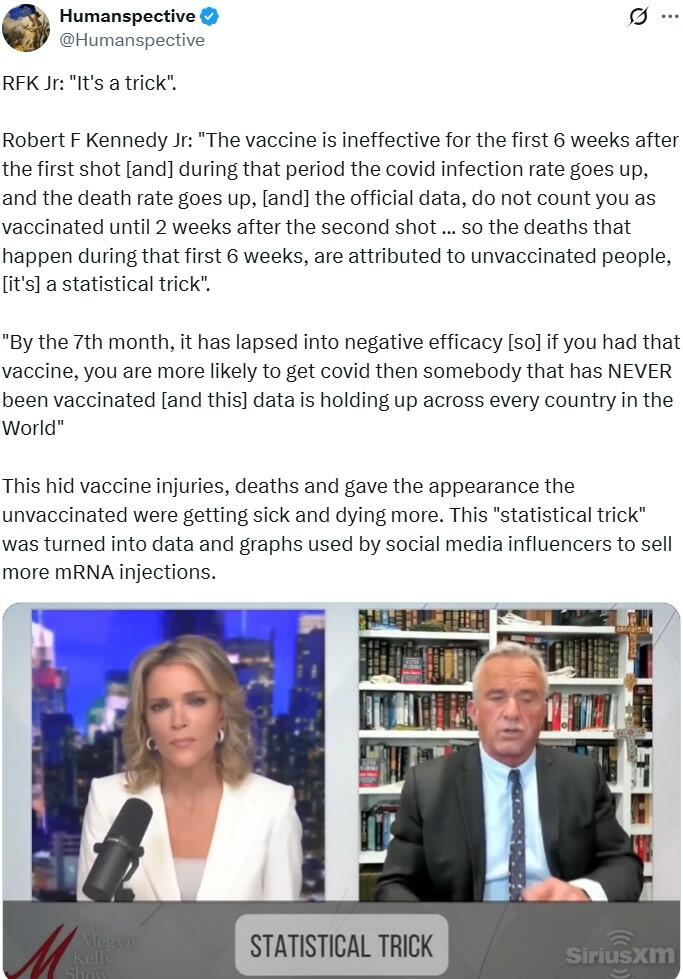Open the post overflow menu
Image resolution: width=683 pixels, height=979 pixels.
(x=670, y=17)
